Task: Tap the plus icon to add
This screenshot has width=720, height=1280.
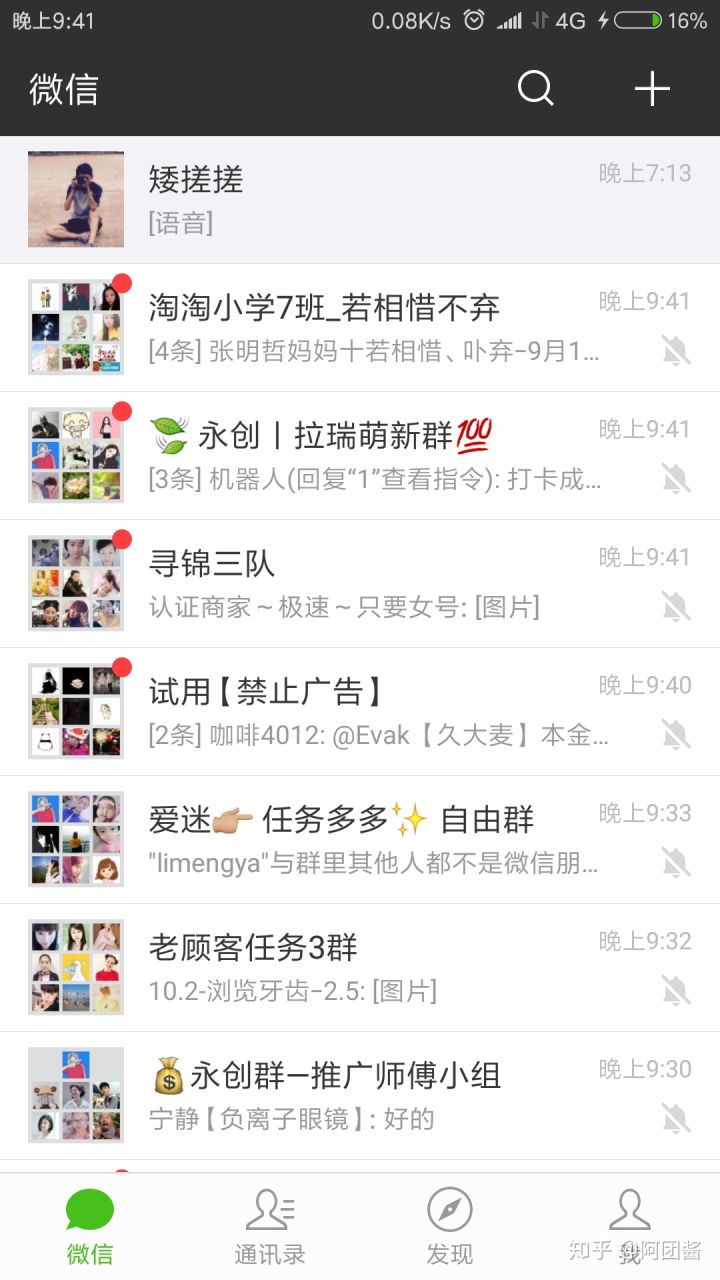Action: 652,89
